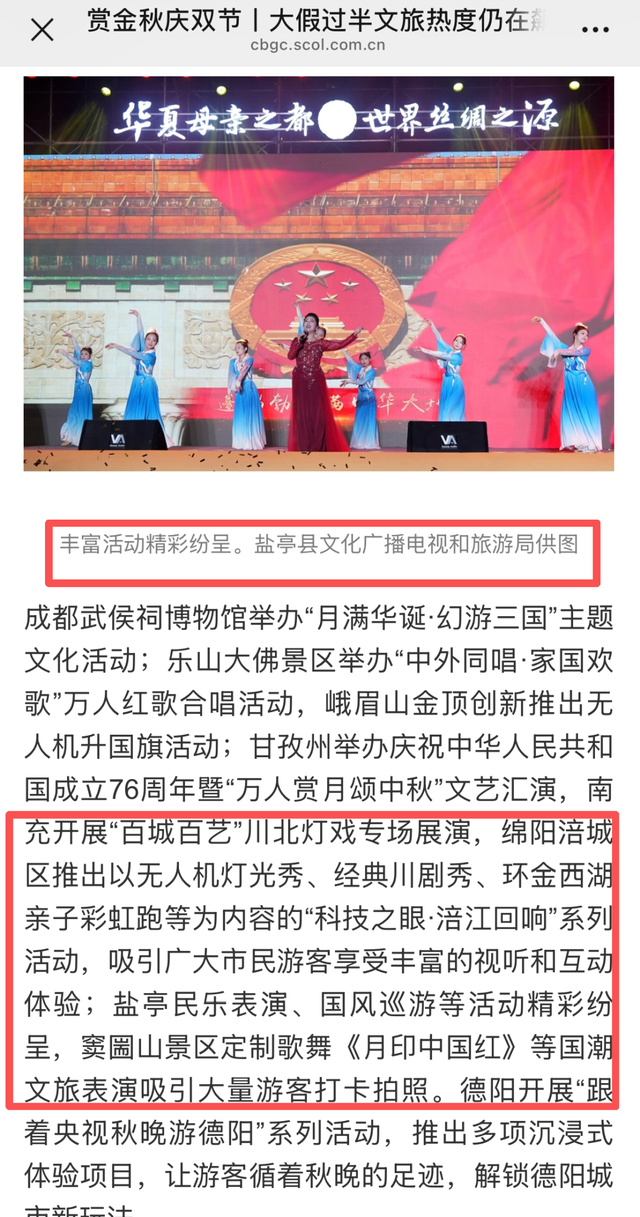The width and height of the screenshot is (640, 1217).
Task: Close the article web page
Action: [x=42, y=30]
